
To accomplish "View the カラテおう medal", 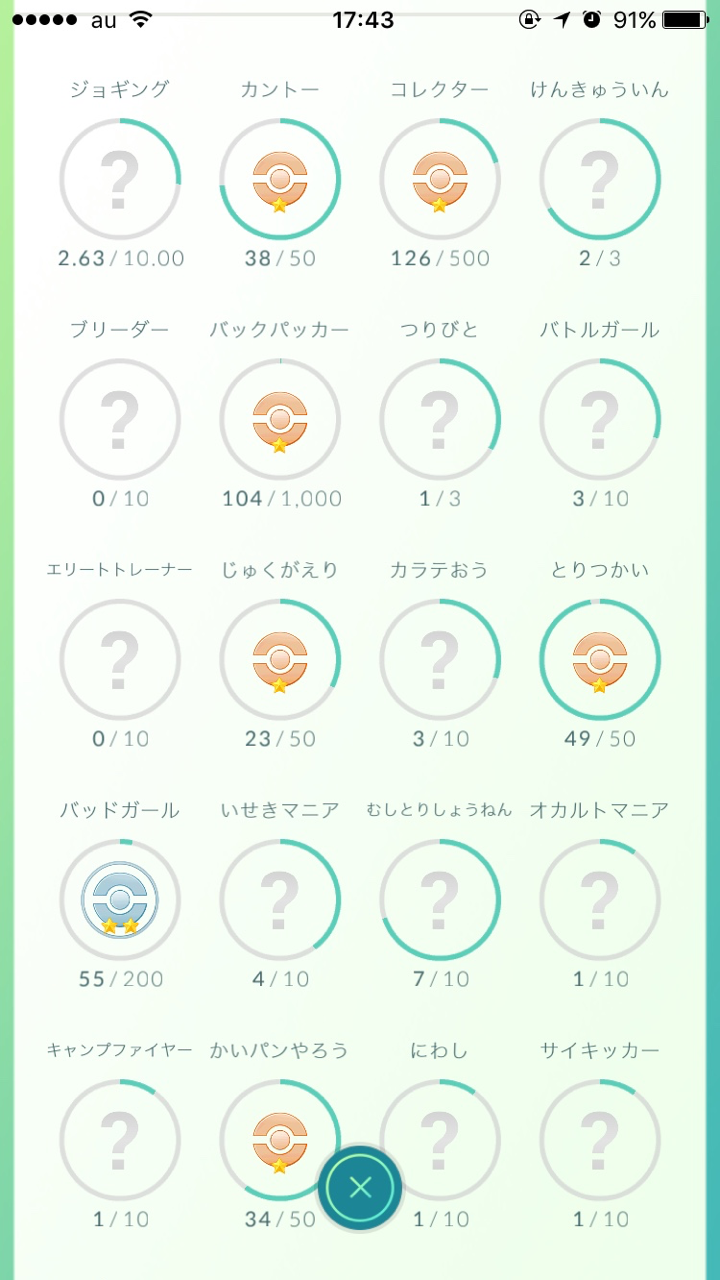I will coord(440,660).
